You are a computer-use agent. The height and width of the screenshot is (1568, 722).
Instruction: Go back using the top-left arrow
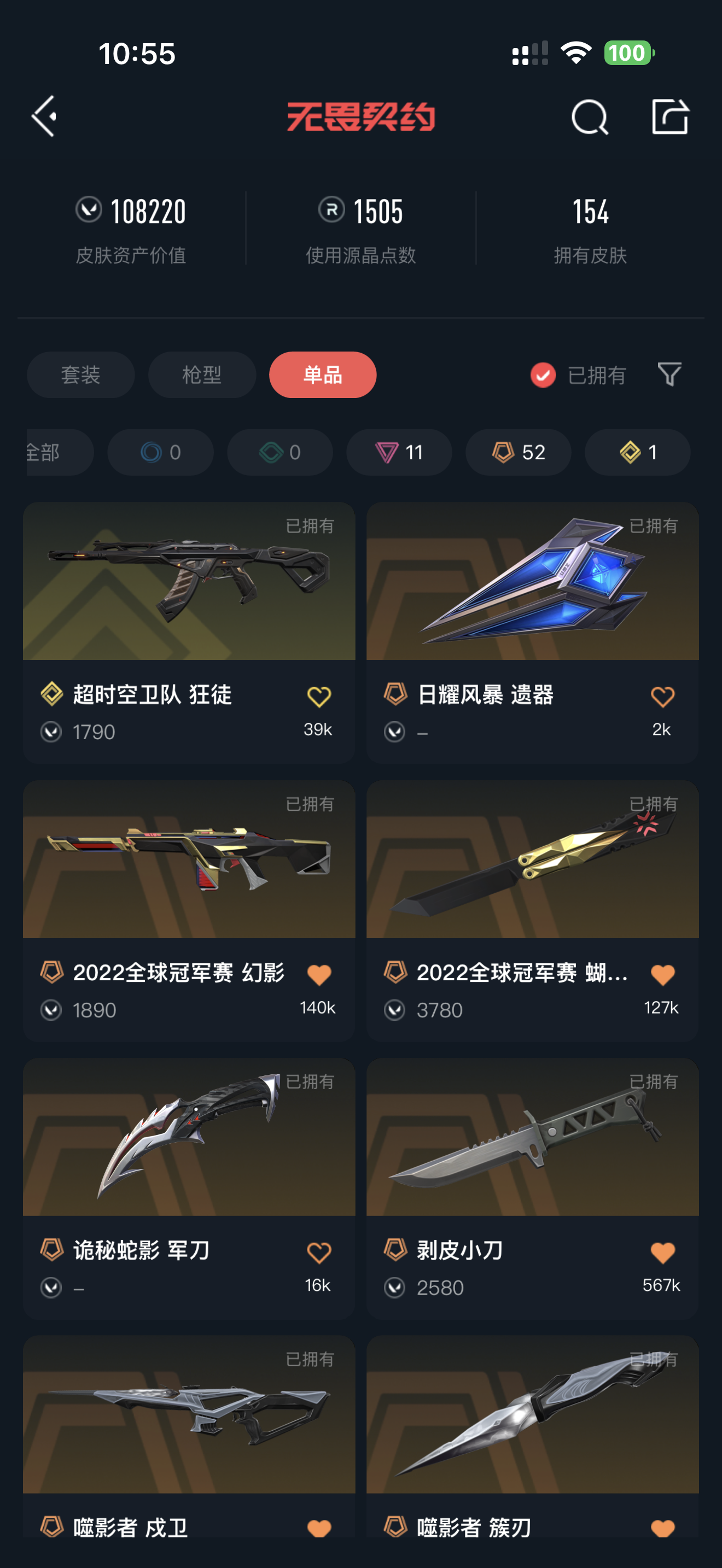(44, 116)
